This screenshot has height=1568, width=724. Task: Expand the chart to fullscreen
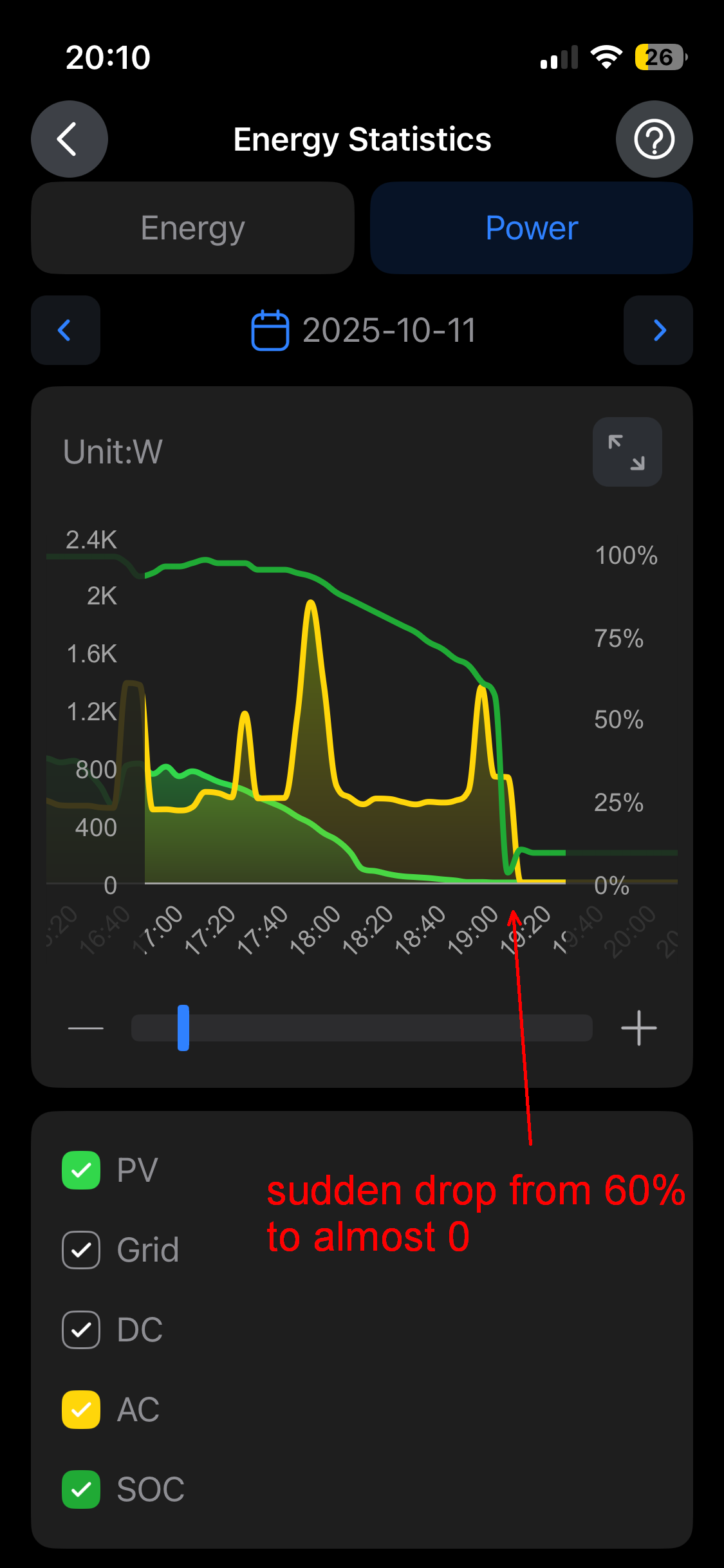[x=627, y=452]
